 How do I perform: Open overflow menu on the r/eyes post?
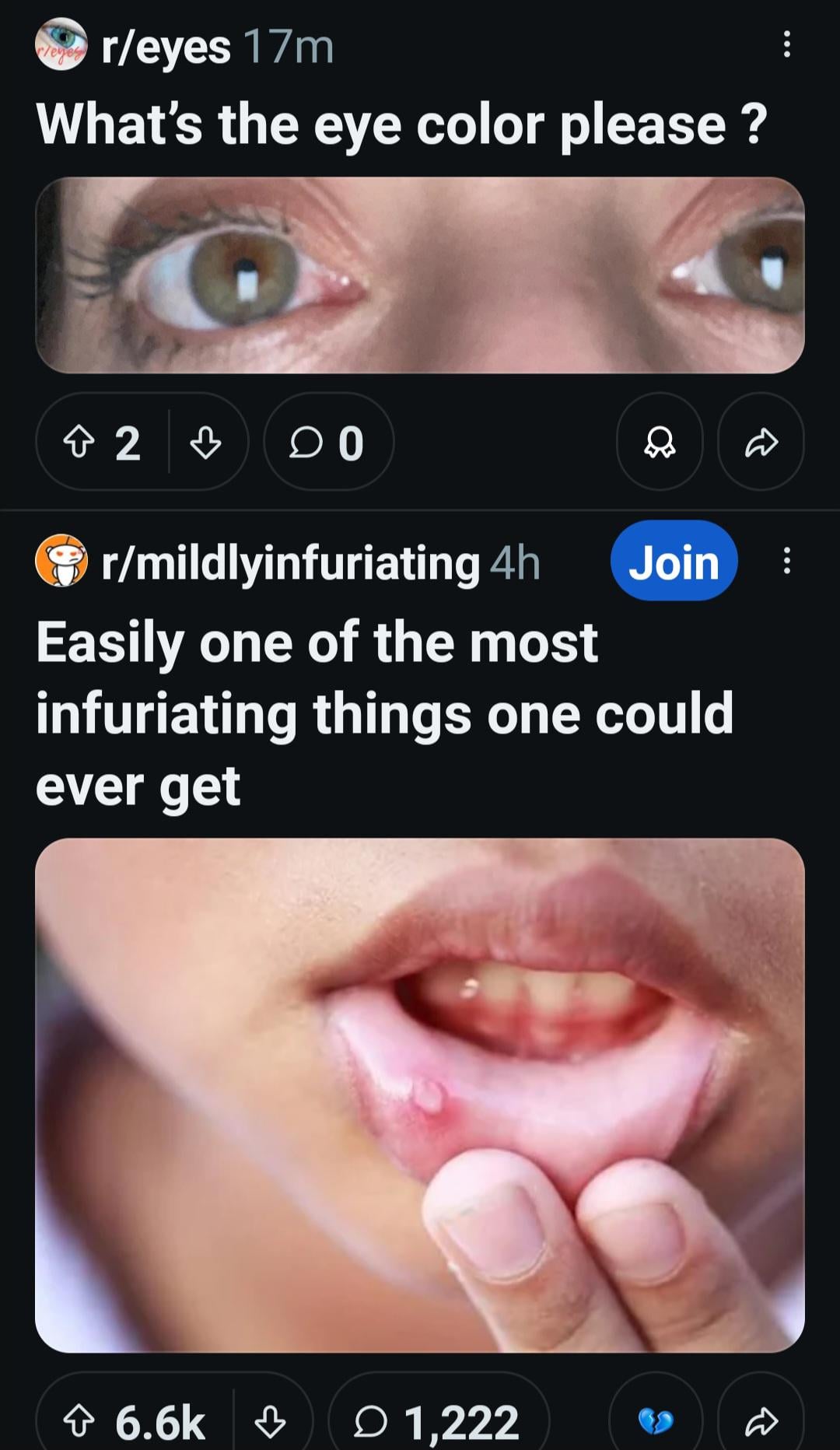787,44
